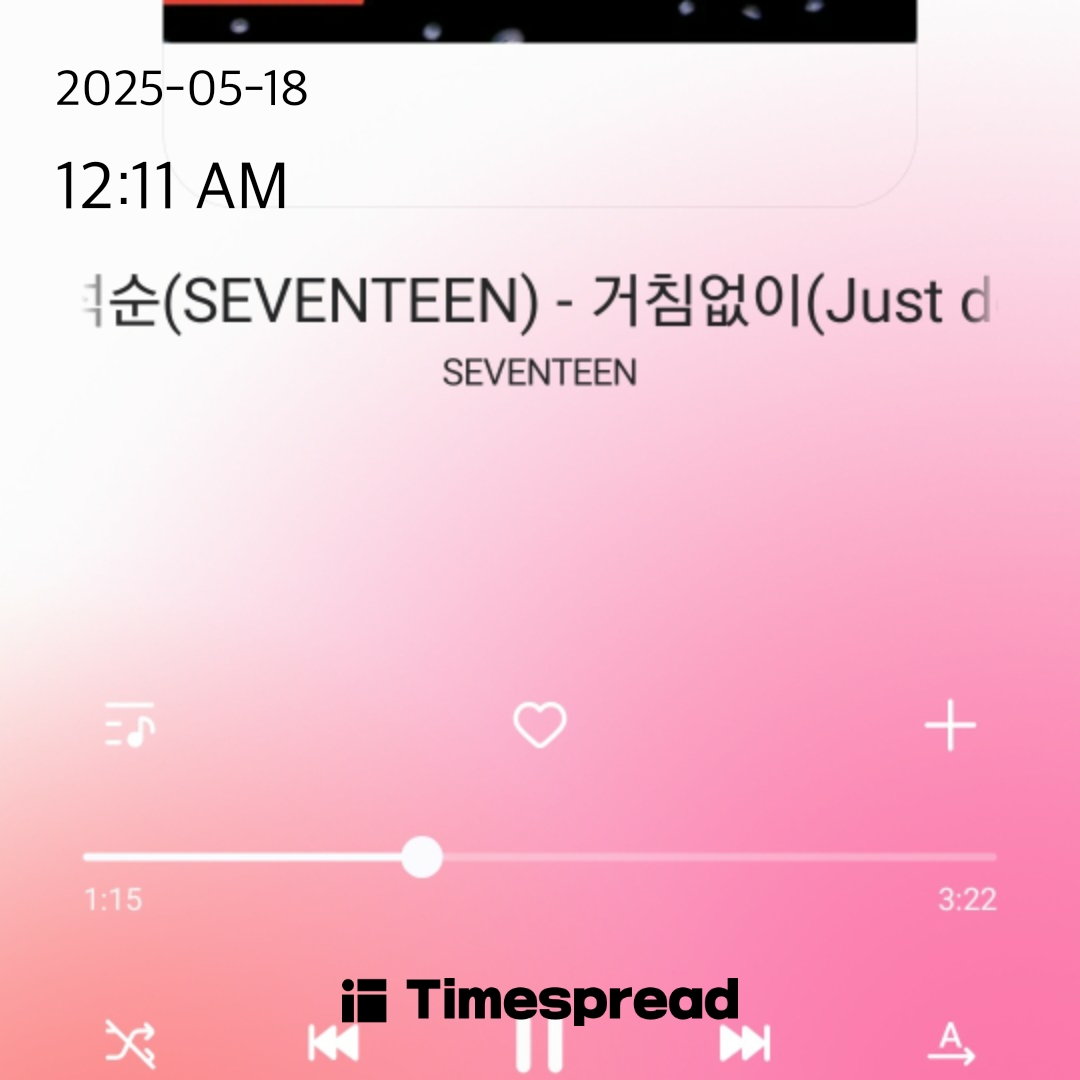Pause the playing song
This screenshot has height=1080, width=1080.
(540, 1045)
